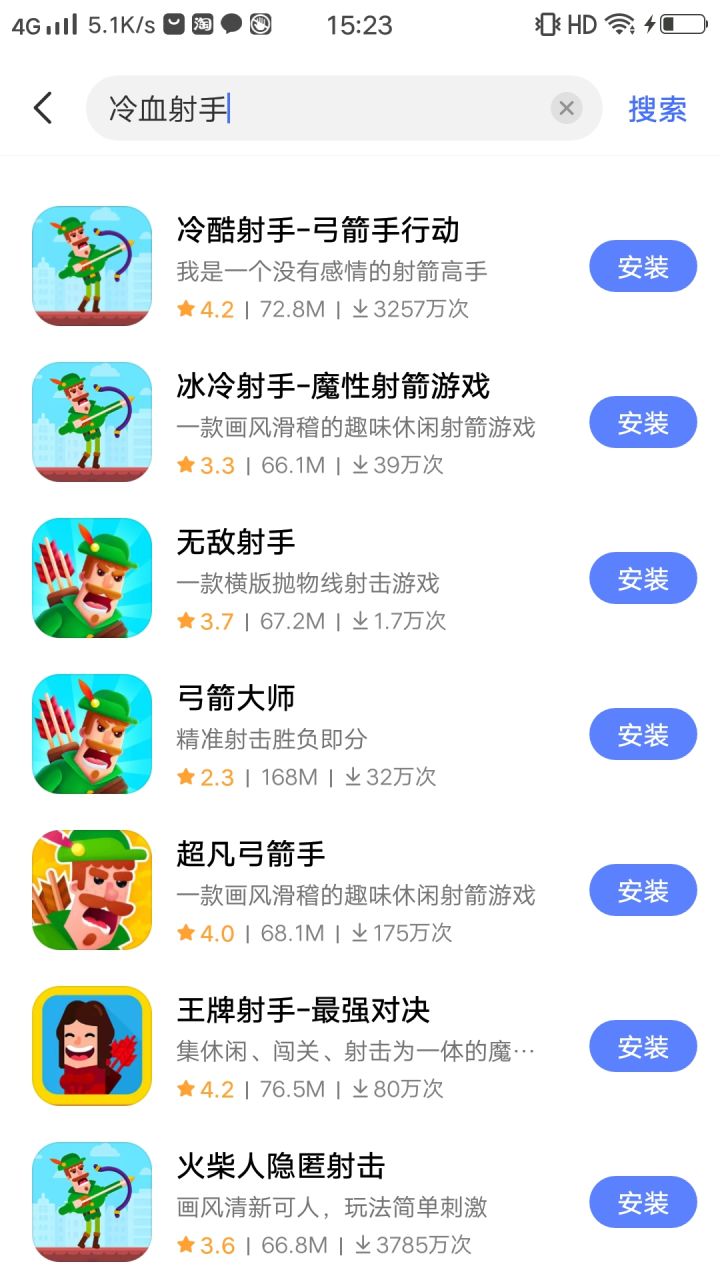The width and height of the screenshot is (720, 1280).
Task: View the 弓箭大师 app page
Action: coord(236,699)
